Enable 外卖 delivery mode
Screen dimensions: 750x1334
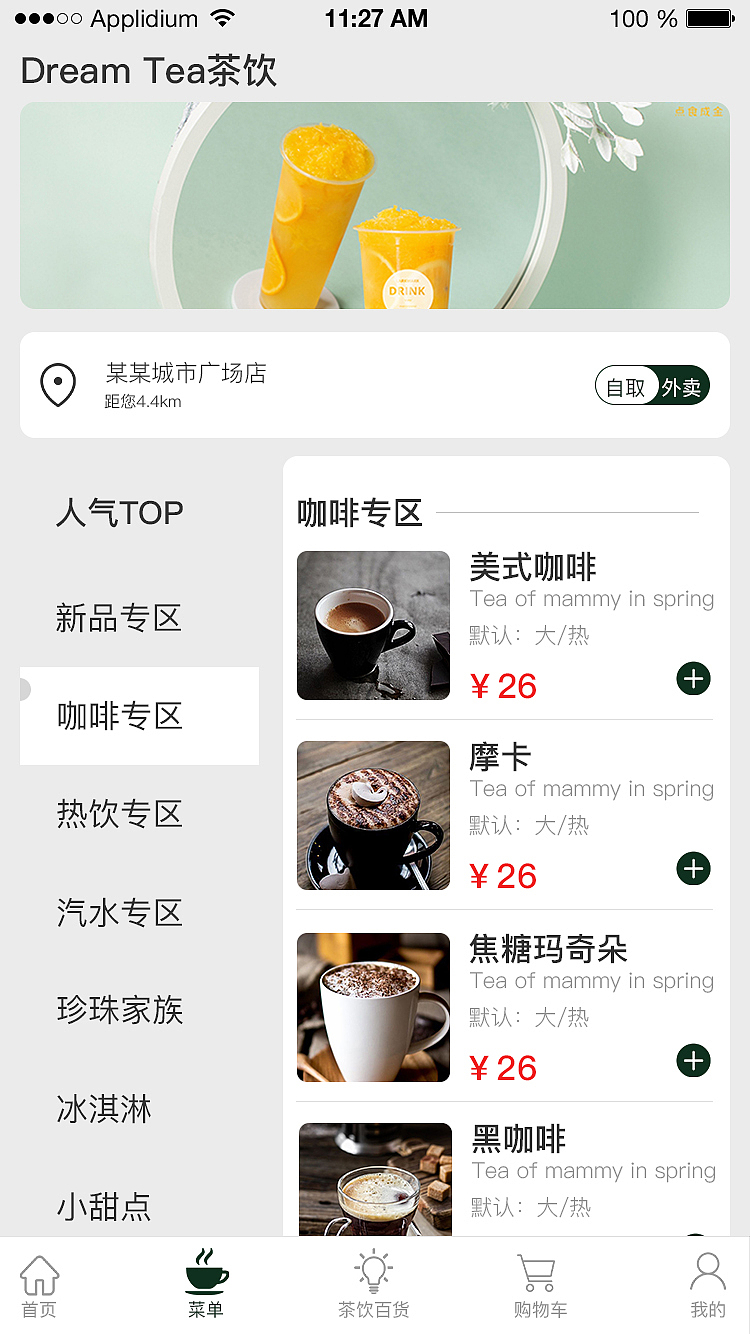point(681,385)
